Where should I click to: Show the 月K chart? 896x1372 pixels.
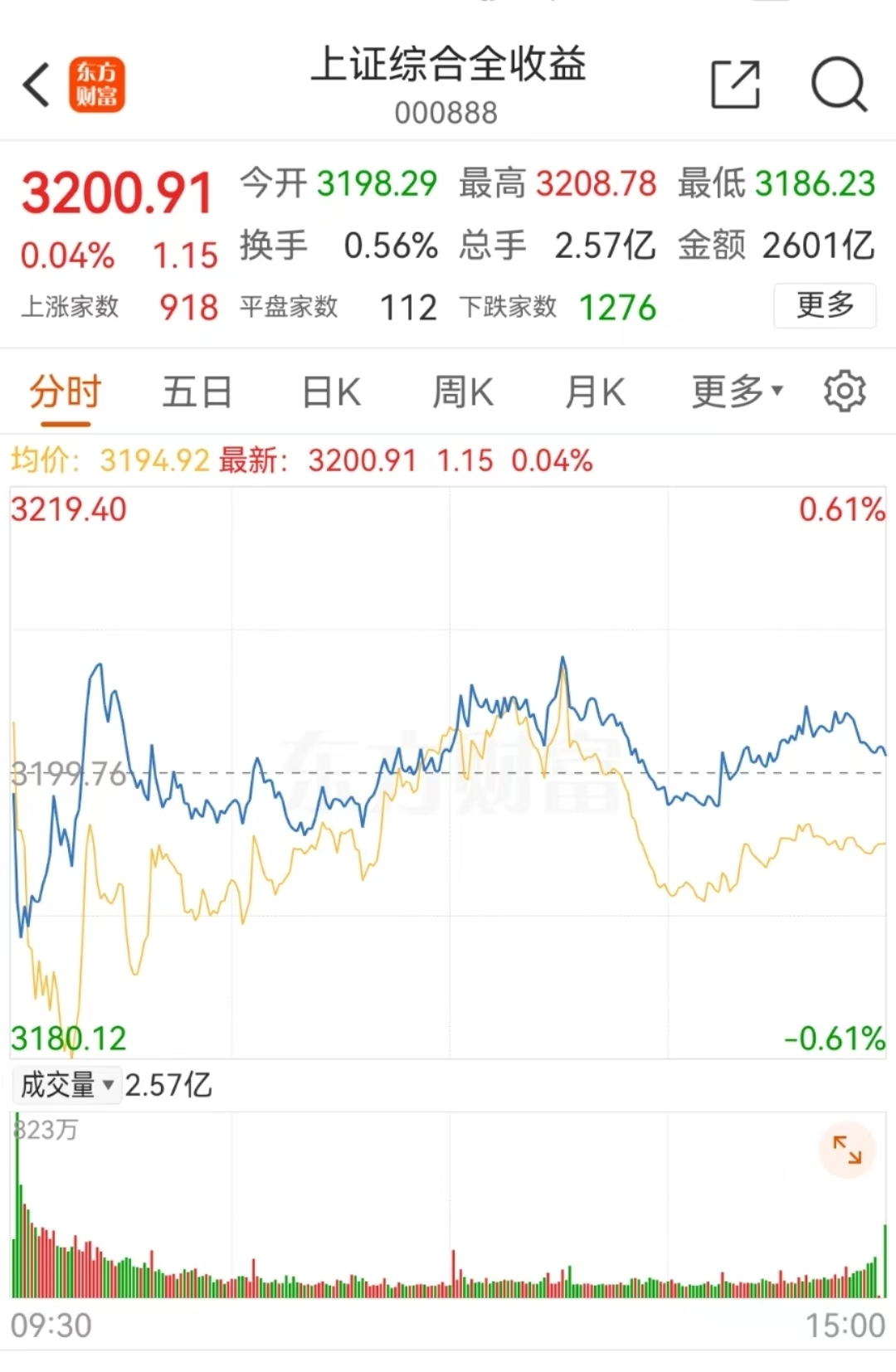tap(595, 392)
